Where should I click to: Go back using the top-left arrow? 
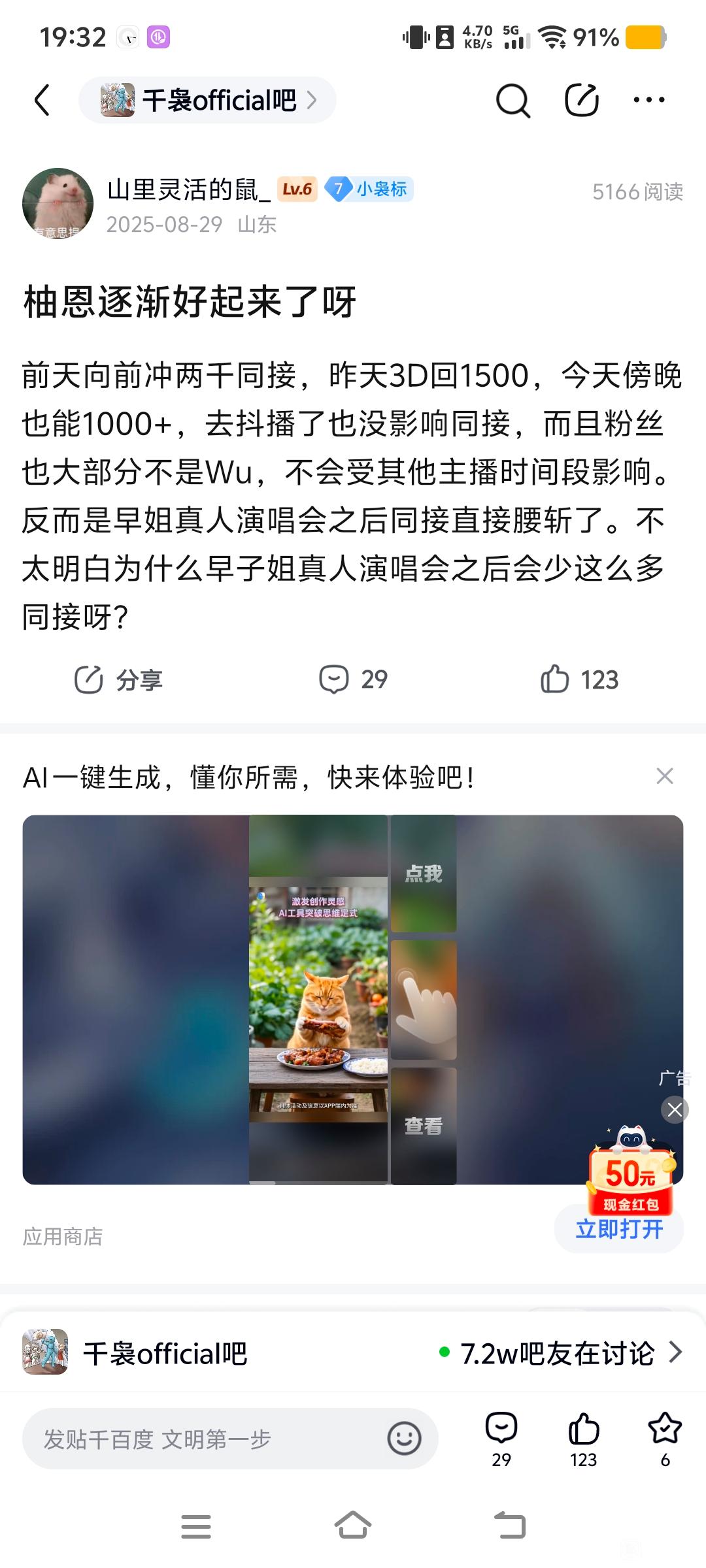42,101
